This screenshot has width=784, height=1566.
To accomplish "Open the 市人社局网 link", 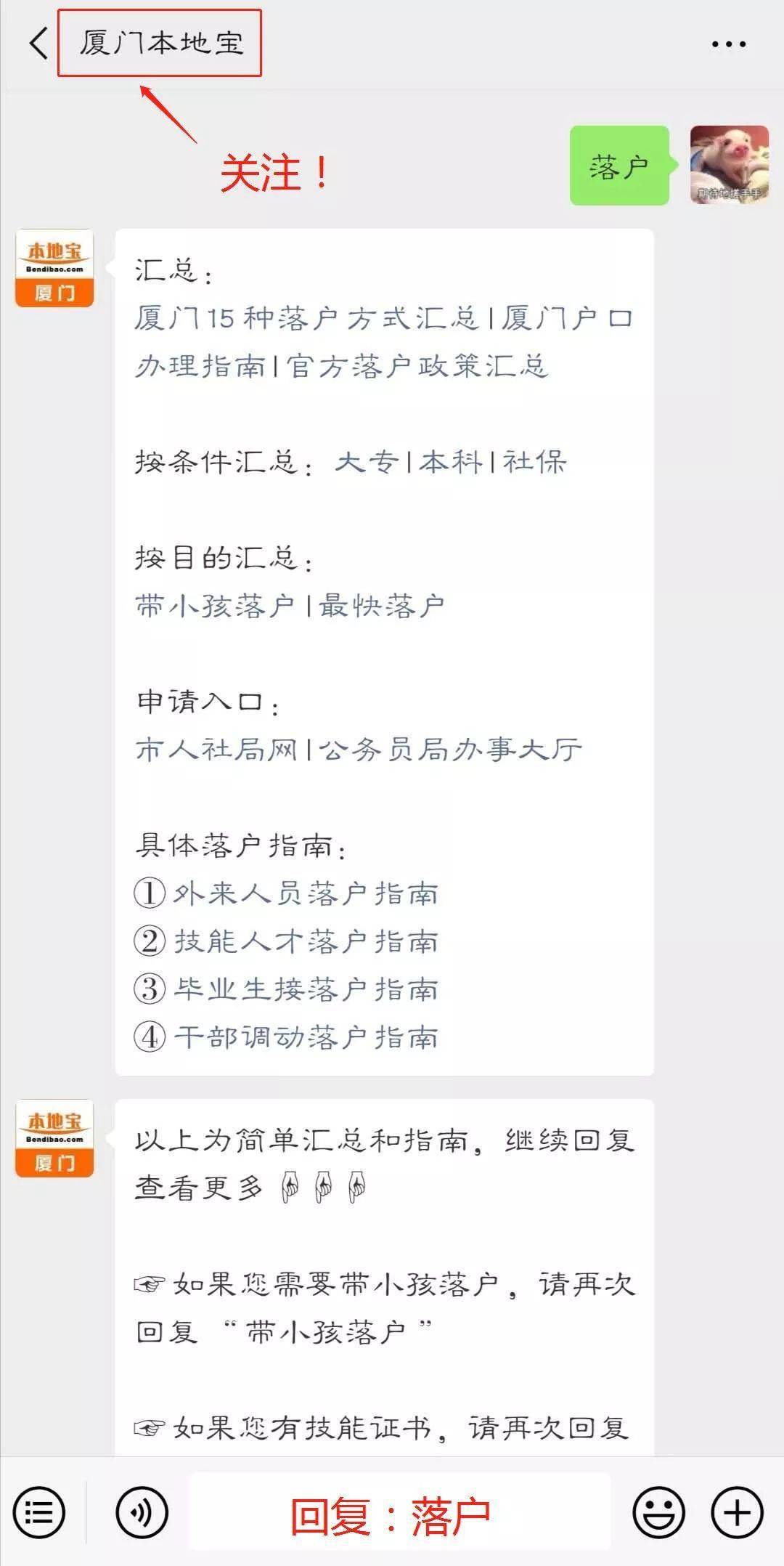I will (x=216, y=750).
